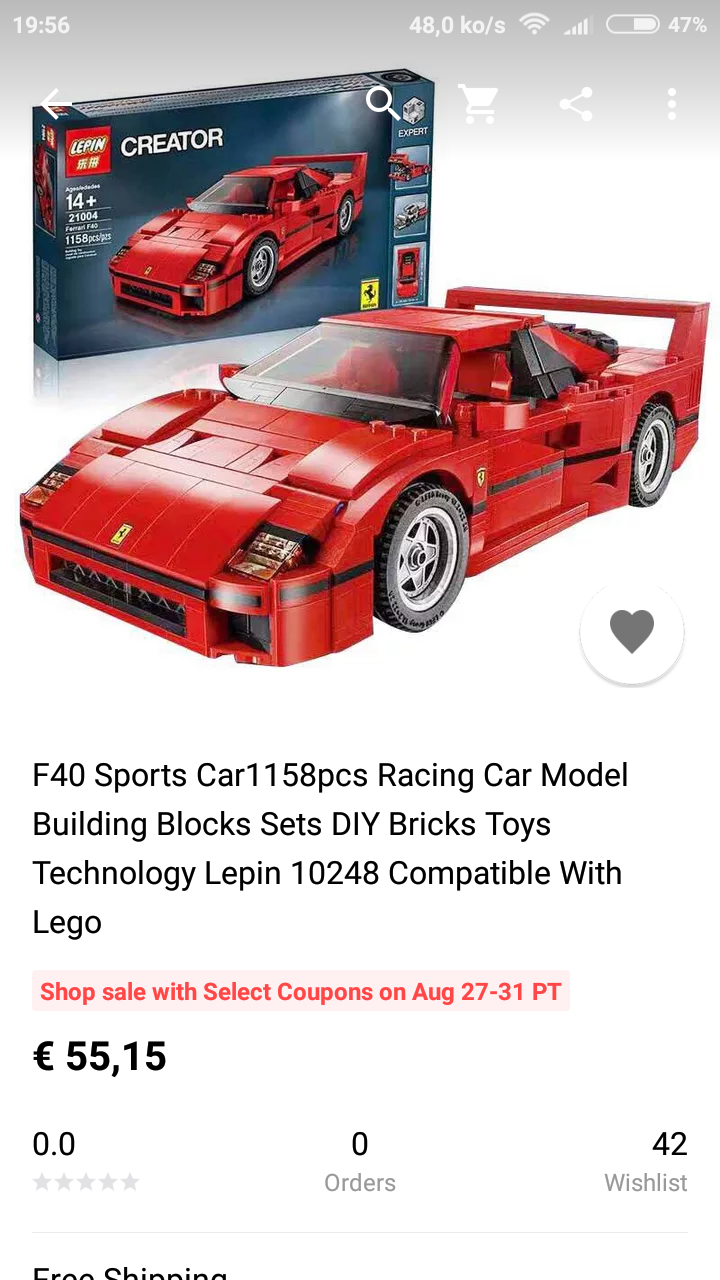The width and height of the screenshot is (720, 1280).
Task: Open the Select Coupons shop sale banner
Action: pos(300,992)
